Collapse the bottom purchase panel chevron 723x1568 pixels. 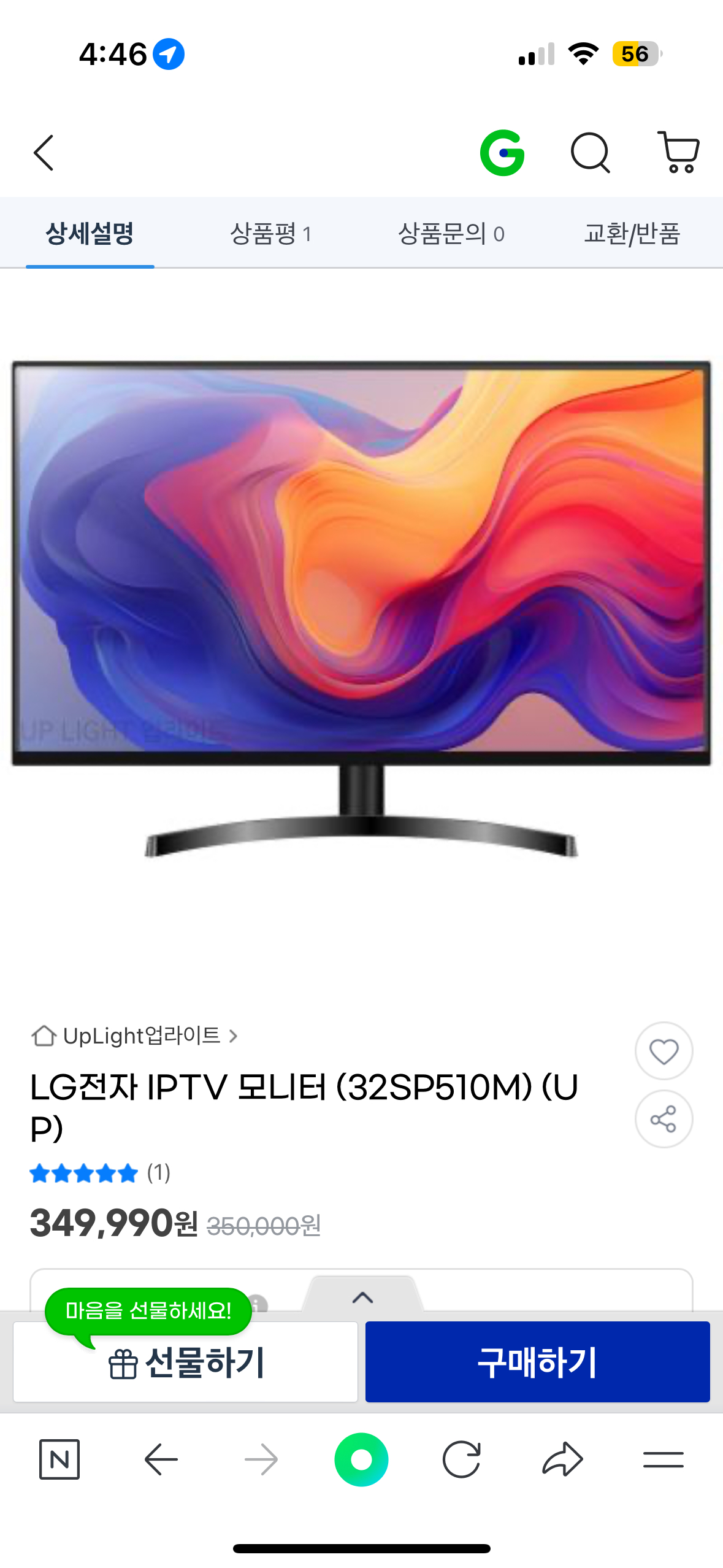click(363, 1299)
